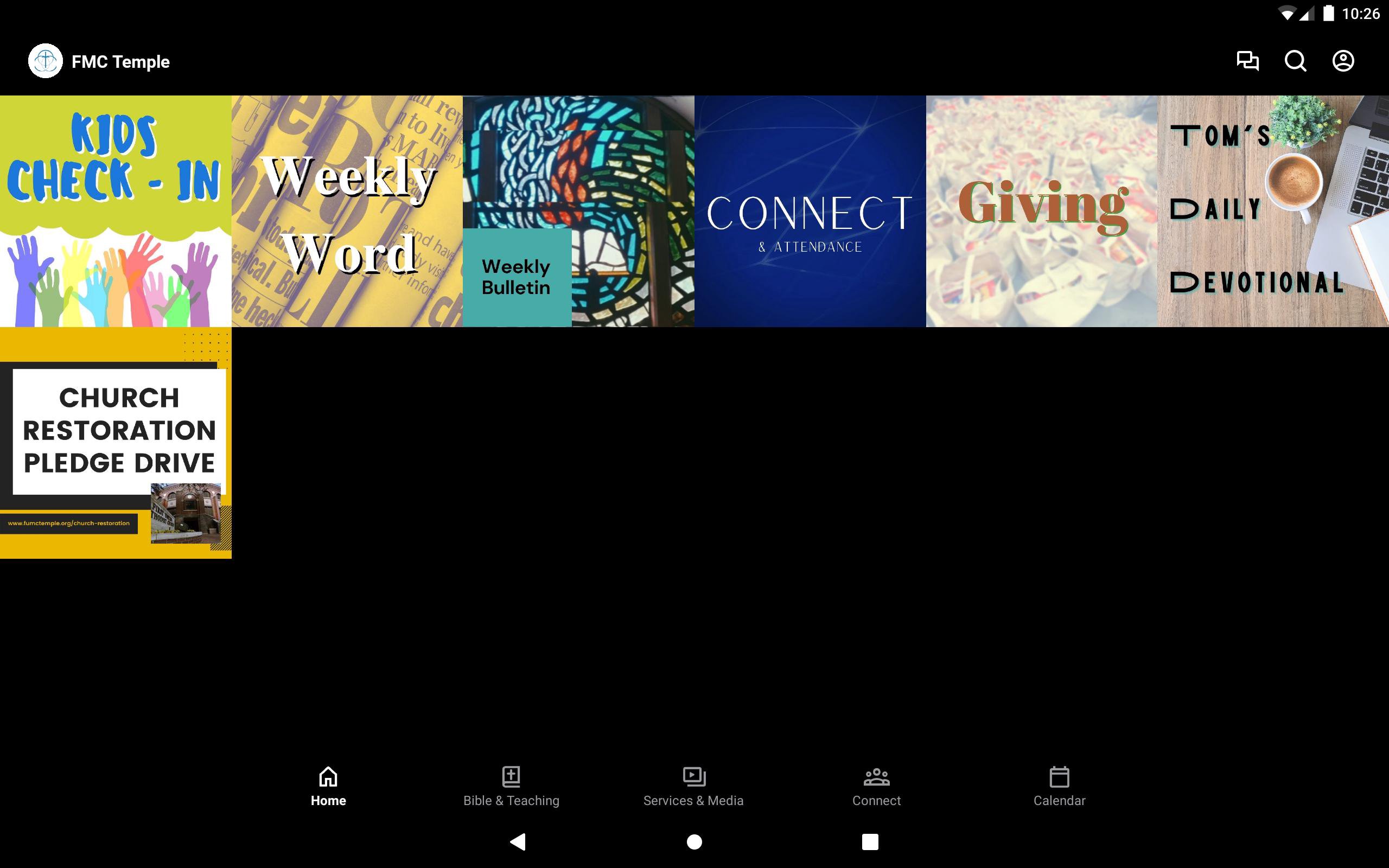The height and width of the screenshot is (868, 1389).
Task: Select the Home tab
Action: (328, 786)
